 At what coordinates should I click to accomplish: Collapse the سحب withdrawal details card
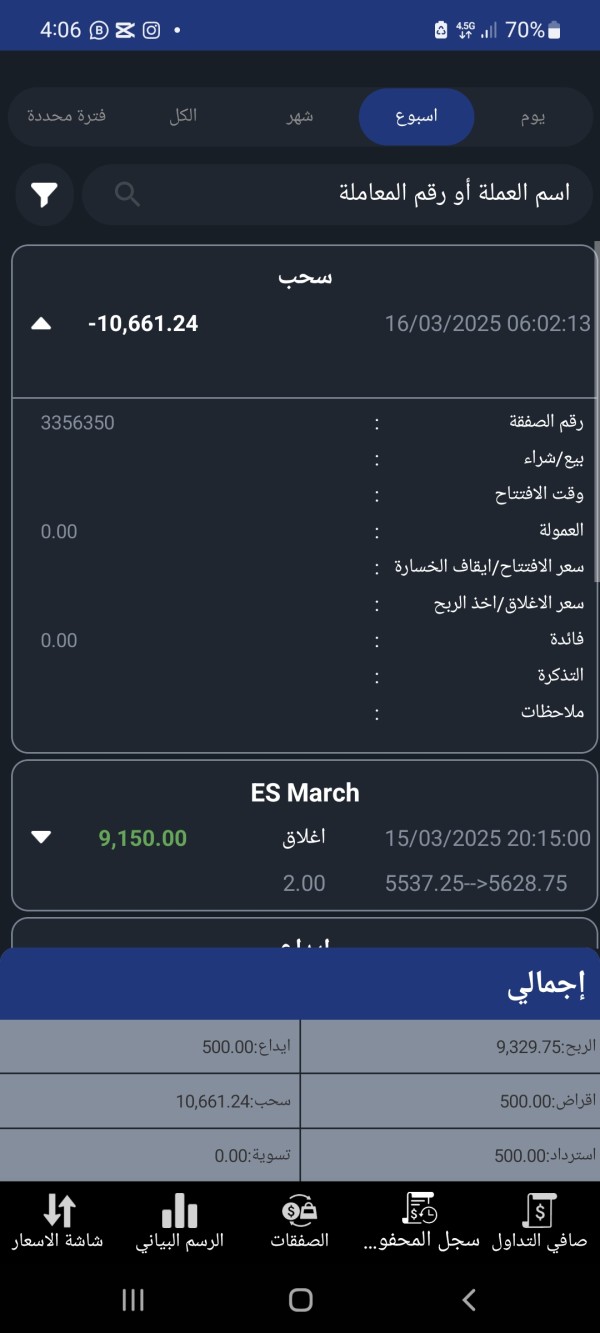pos(41,323)
